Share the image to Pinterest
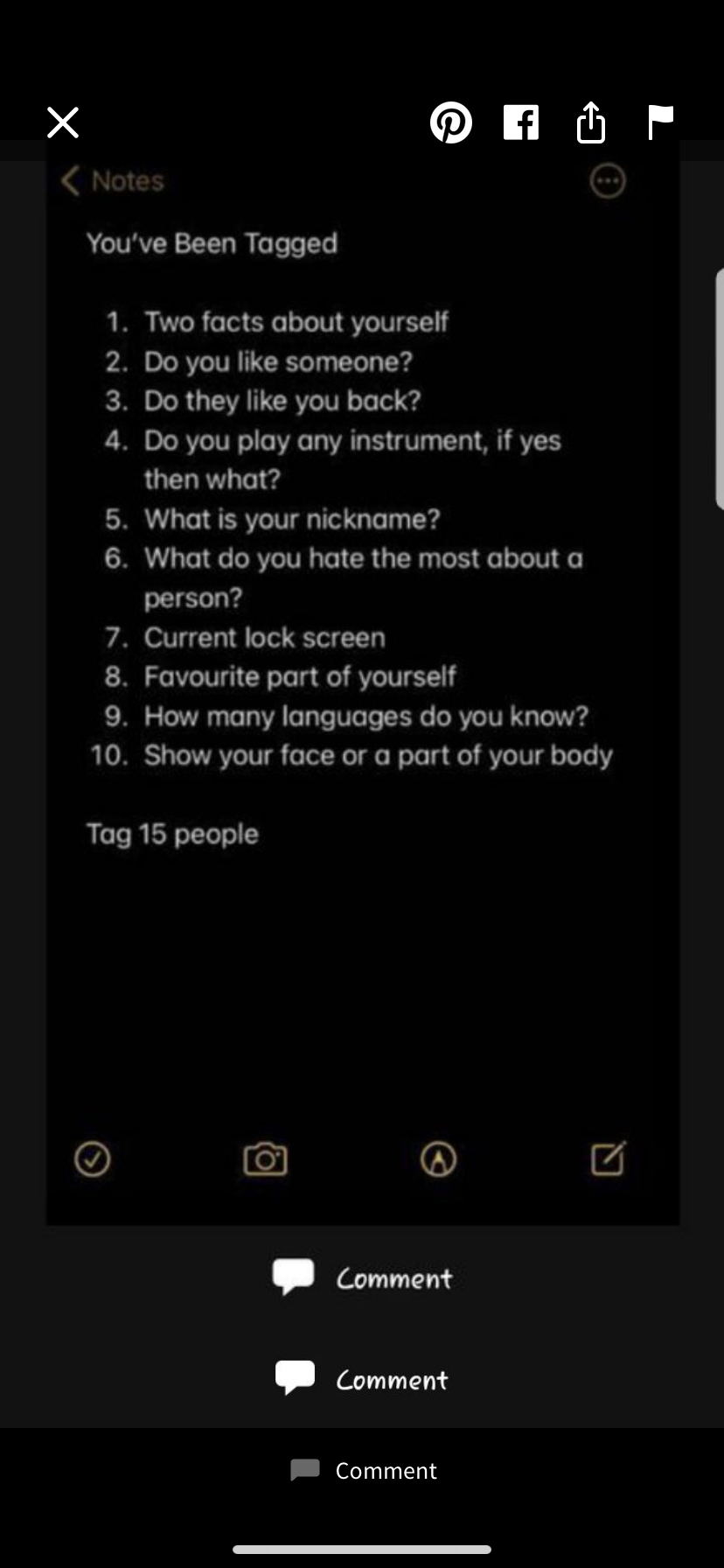The height and width of the screenshot is (1568, 724). click(x=451, y=122)
